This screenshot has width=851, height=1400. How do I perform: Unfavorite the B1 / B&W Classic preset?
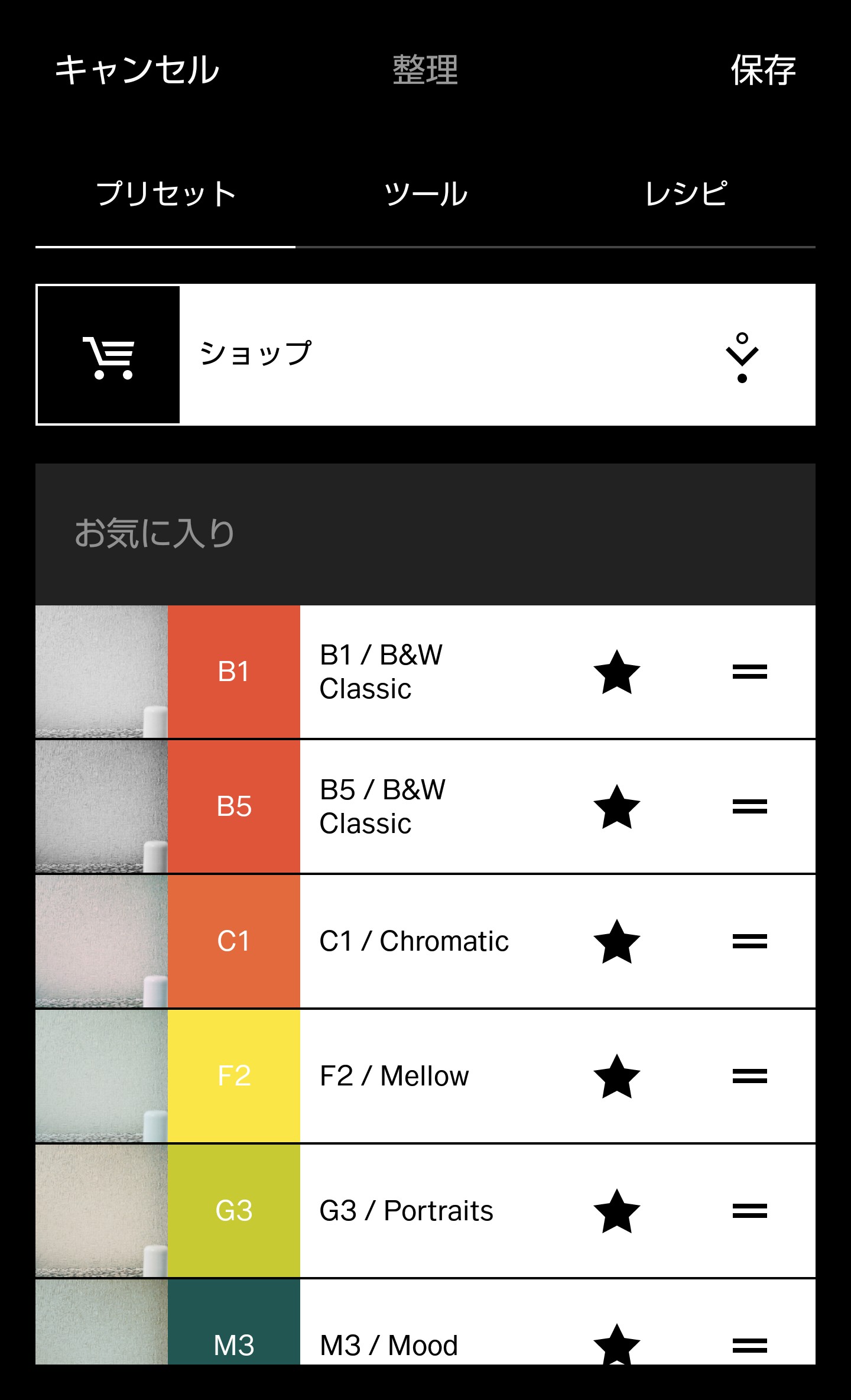pyautogui.click(x=617, y=672)
